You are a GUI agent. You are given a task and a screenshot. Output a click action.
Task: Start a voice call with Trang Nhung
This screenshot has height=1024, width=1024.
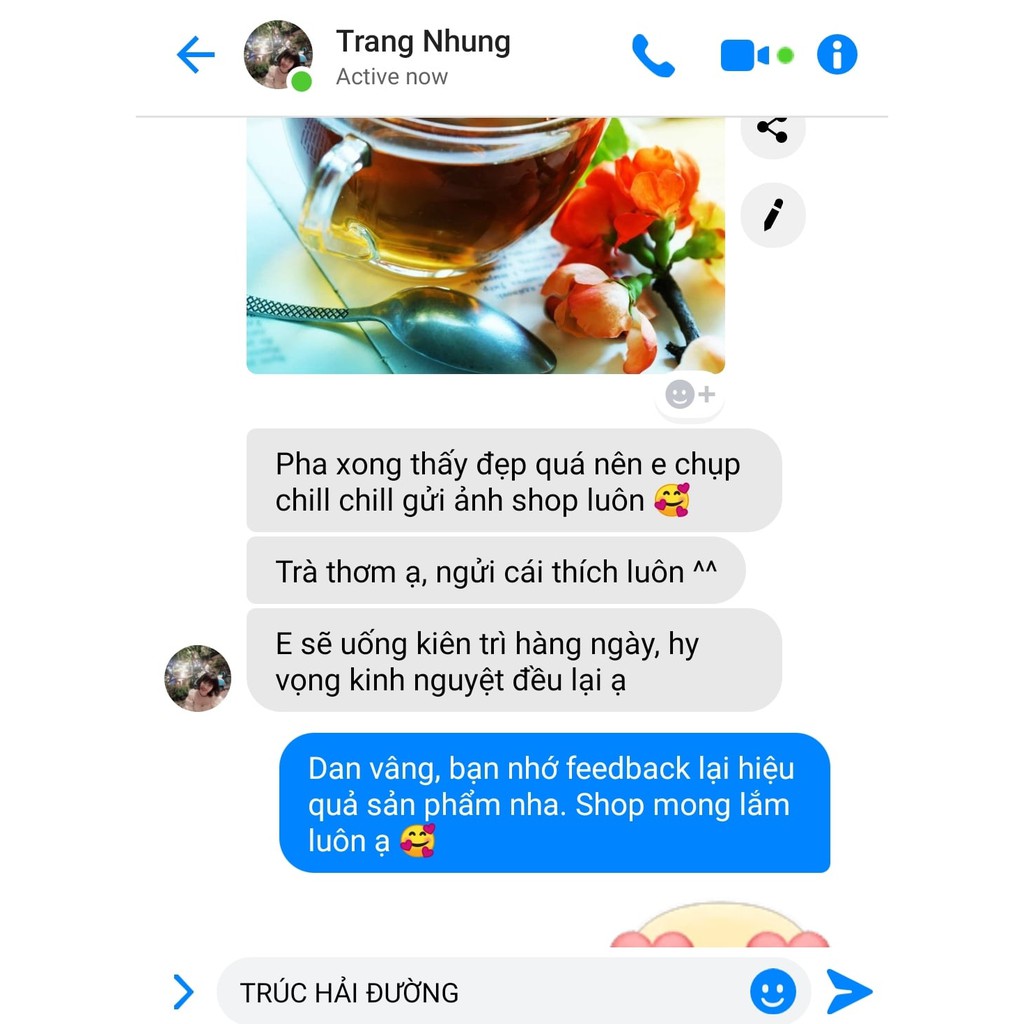(653, 56)
